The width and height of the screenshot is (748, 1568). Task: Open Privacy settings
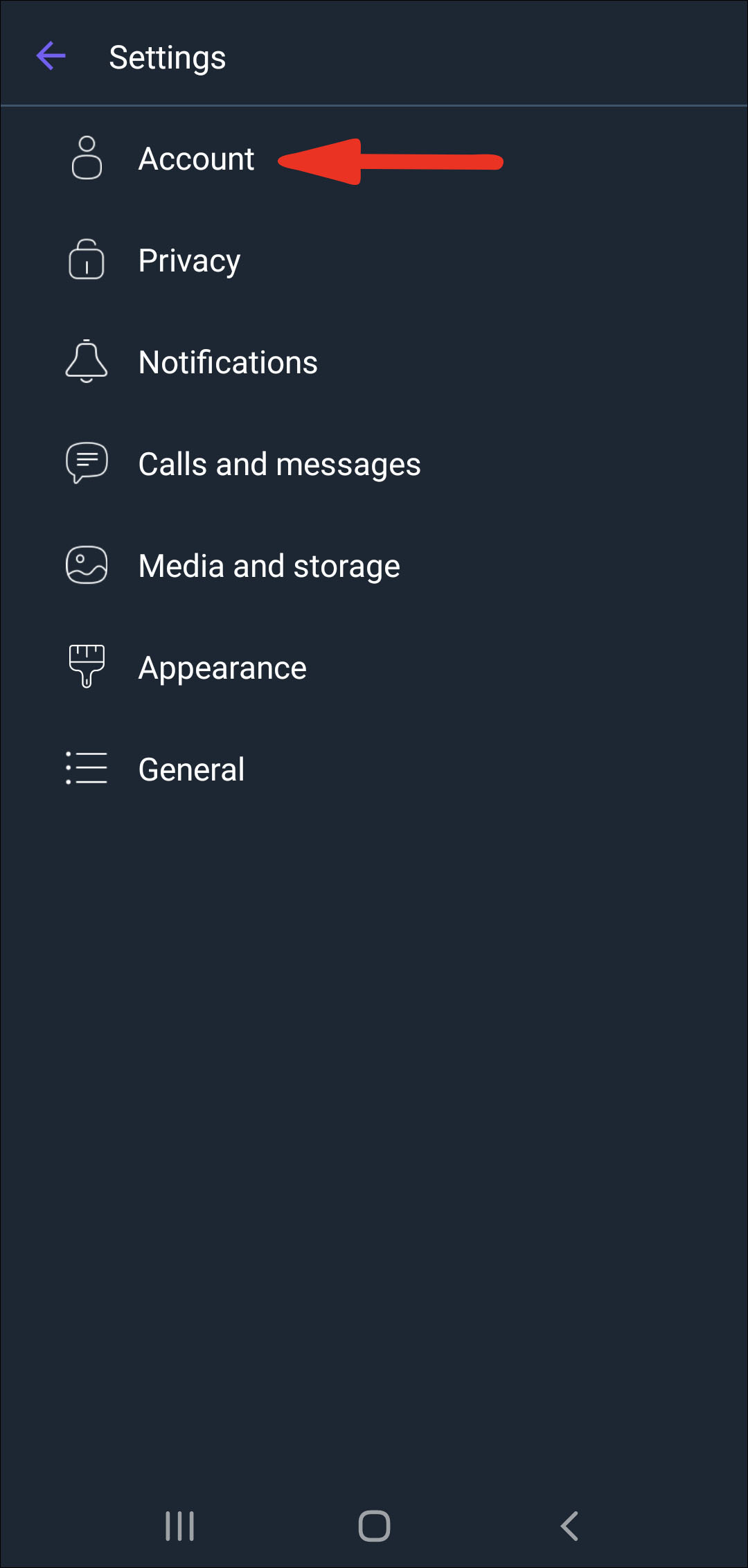pyautogui.click(x=189, y=261)
